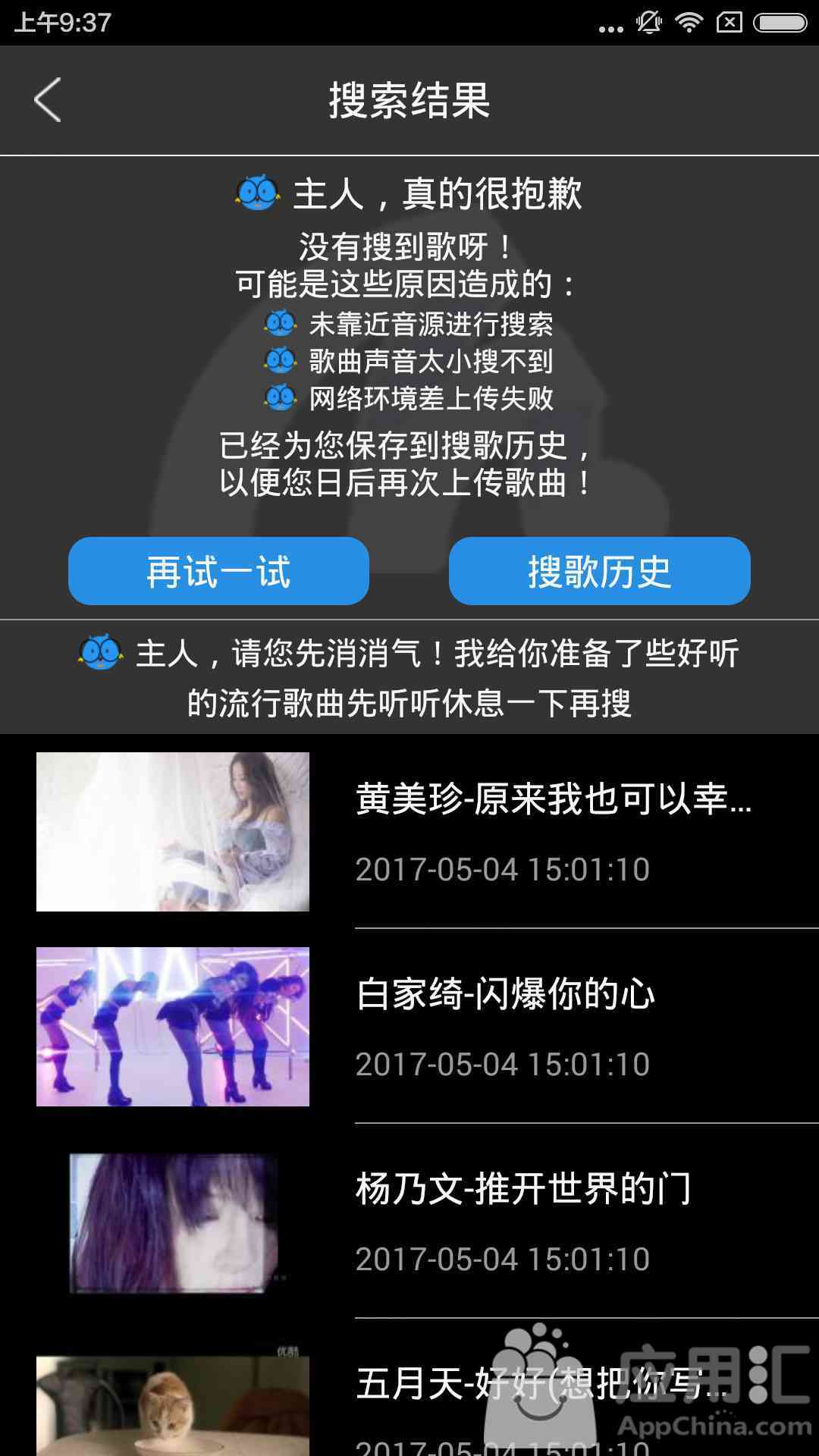The image size is (819, 1456).
Task: Open 搜歌历史 search history
Action: [x=599, y=571]
